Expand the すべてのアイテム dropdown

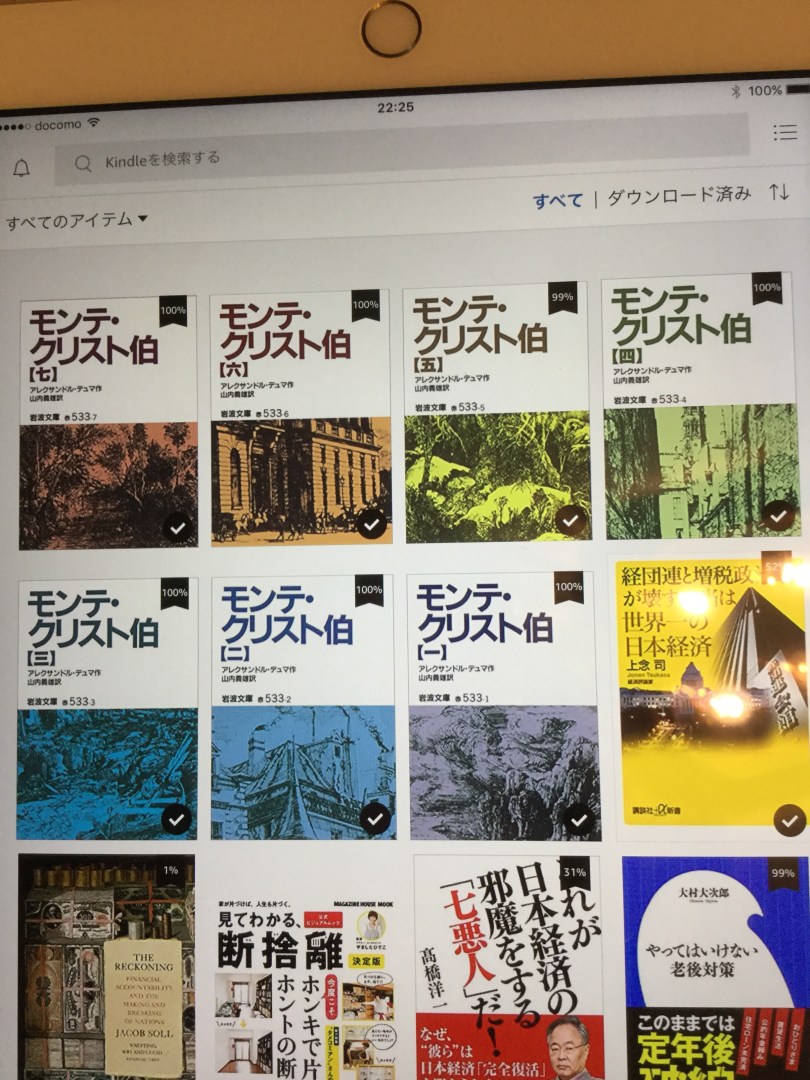[77, 220]
